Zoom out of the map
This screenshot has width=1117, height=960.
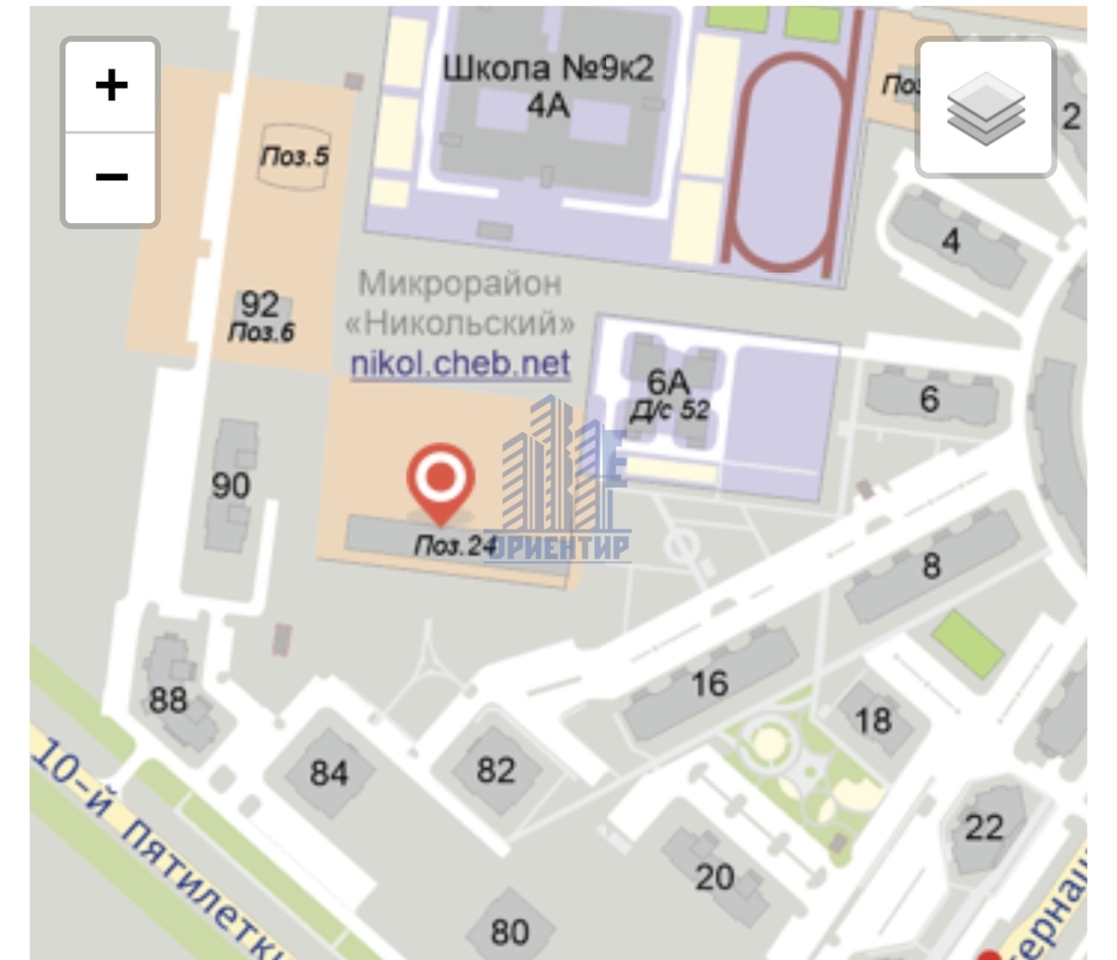(111, 178)
